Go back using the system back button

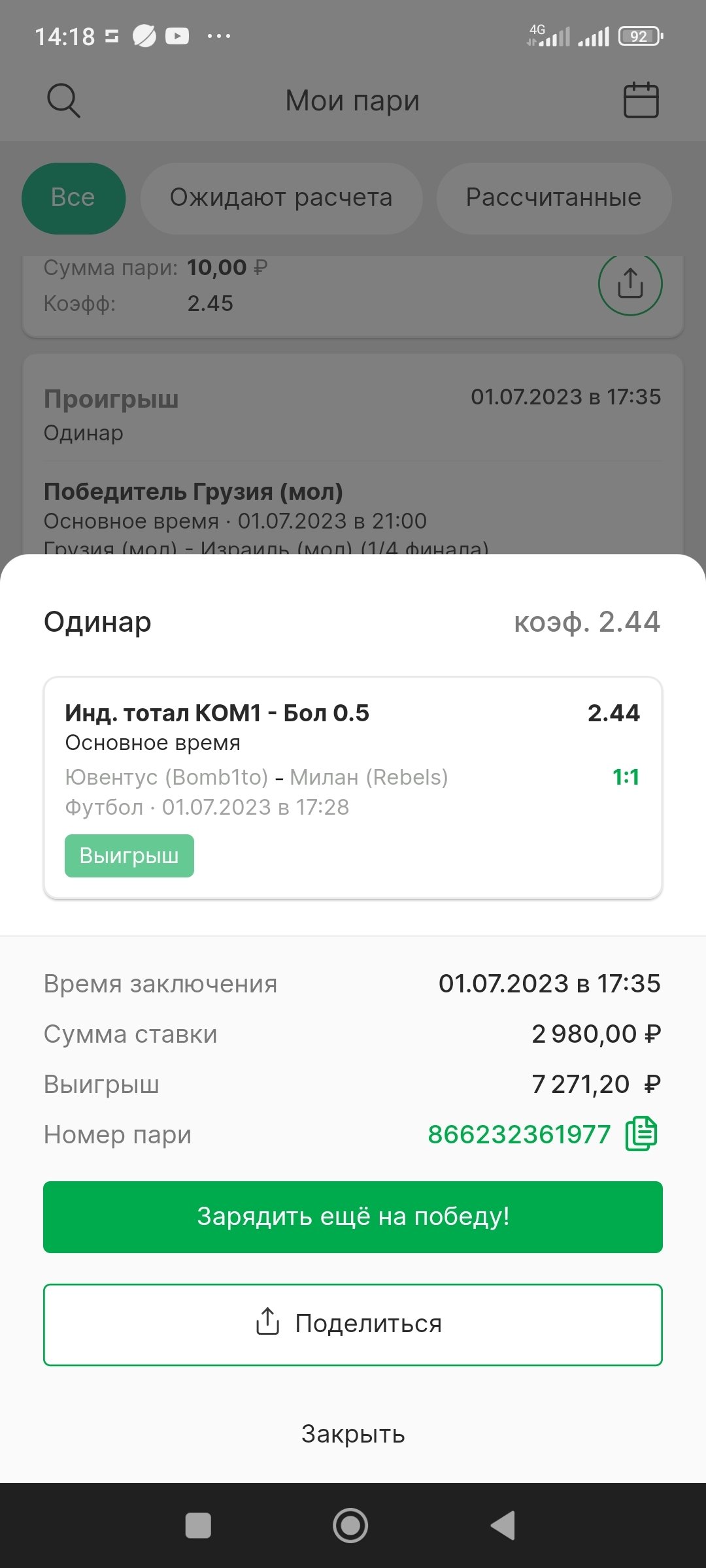tap(503, 1526)
